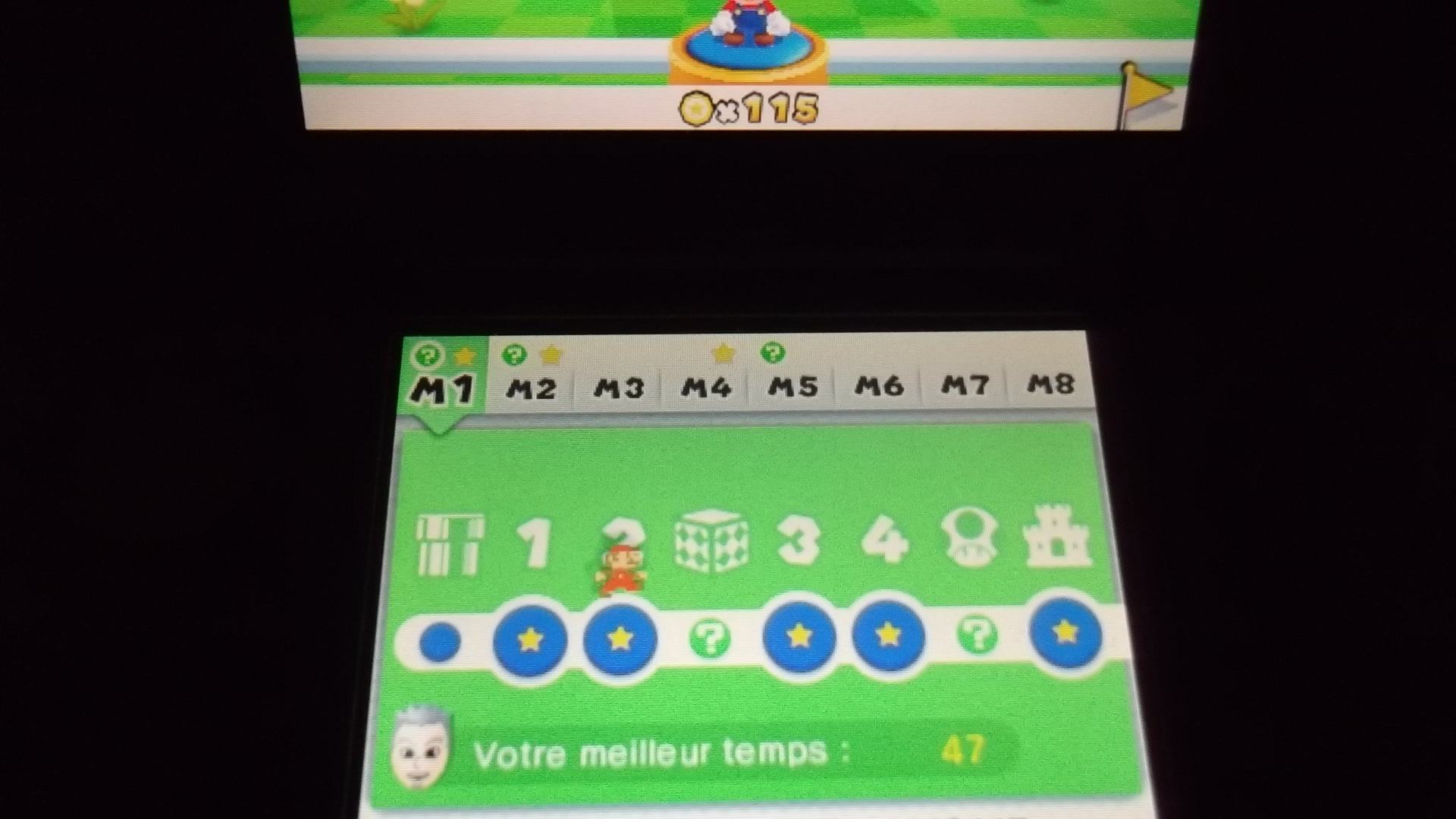Switch to the M2 world tab
The image size is (1456, 819).
[x=531, y=388]
